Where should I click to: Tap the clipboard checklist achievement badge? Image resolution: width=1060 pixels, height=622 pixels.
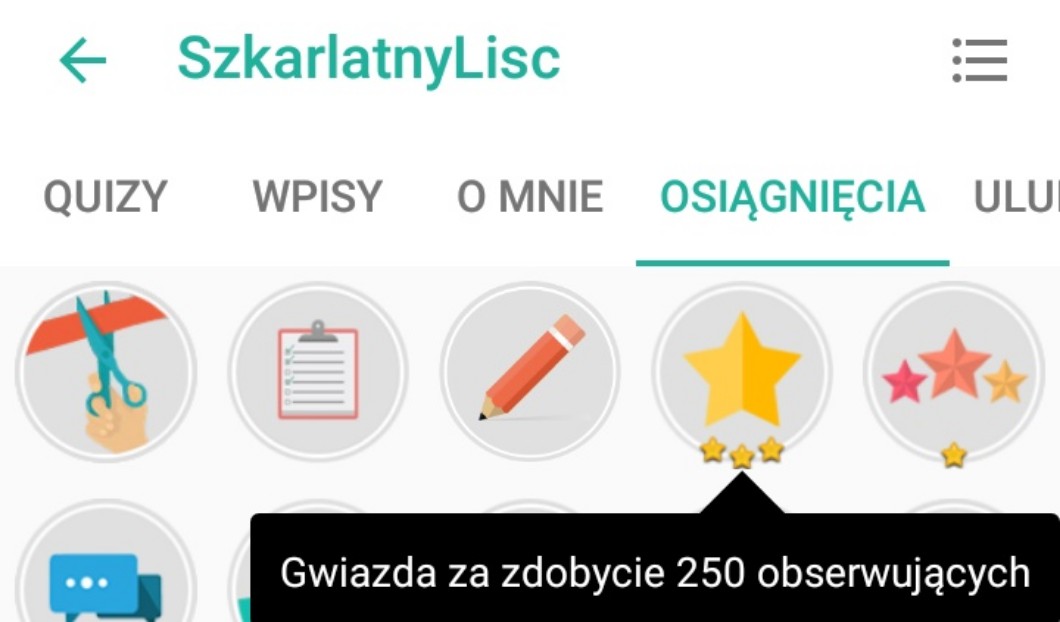coord(318,372)
